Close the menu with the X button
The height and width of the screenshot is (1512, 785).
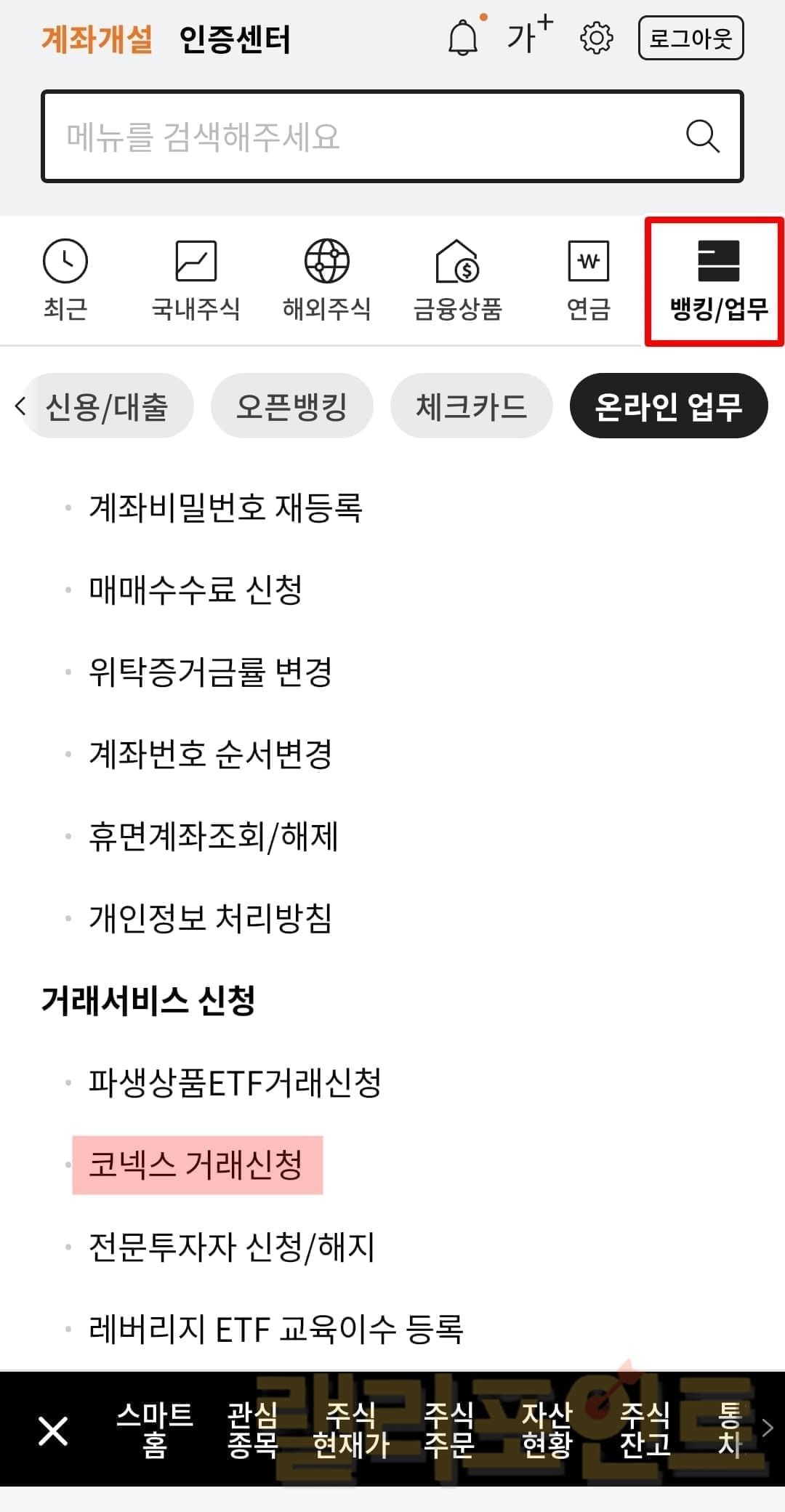(x=53, y=1430)
